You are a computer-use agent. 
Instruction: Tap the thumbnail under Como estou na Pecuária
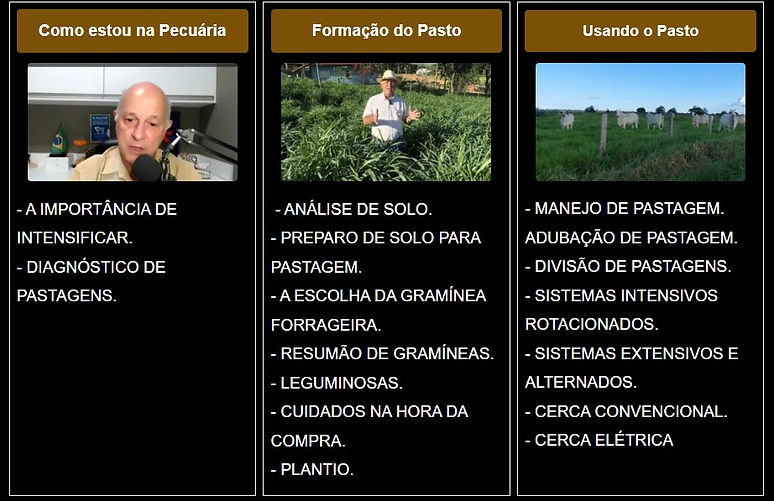click(x=132, y=122)
